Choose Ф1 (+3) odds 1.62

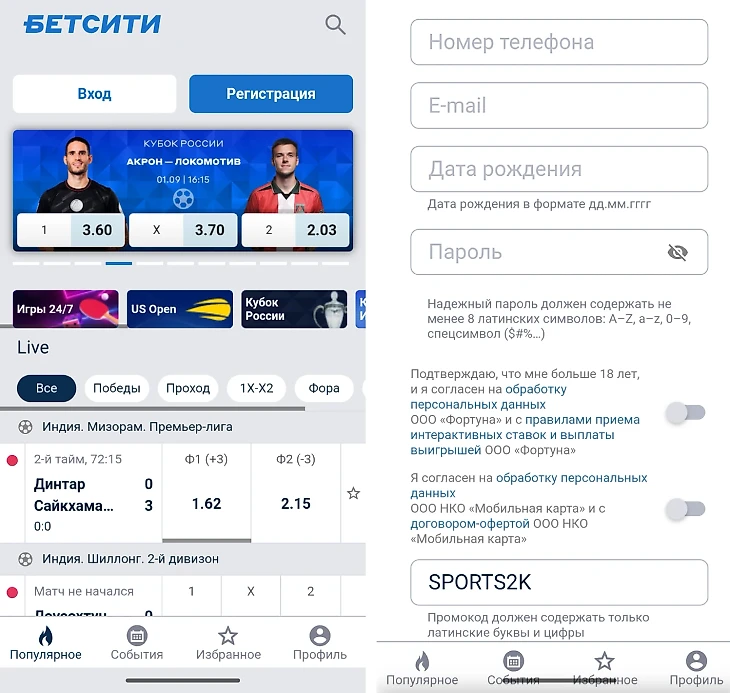206,492
